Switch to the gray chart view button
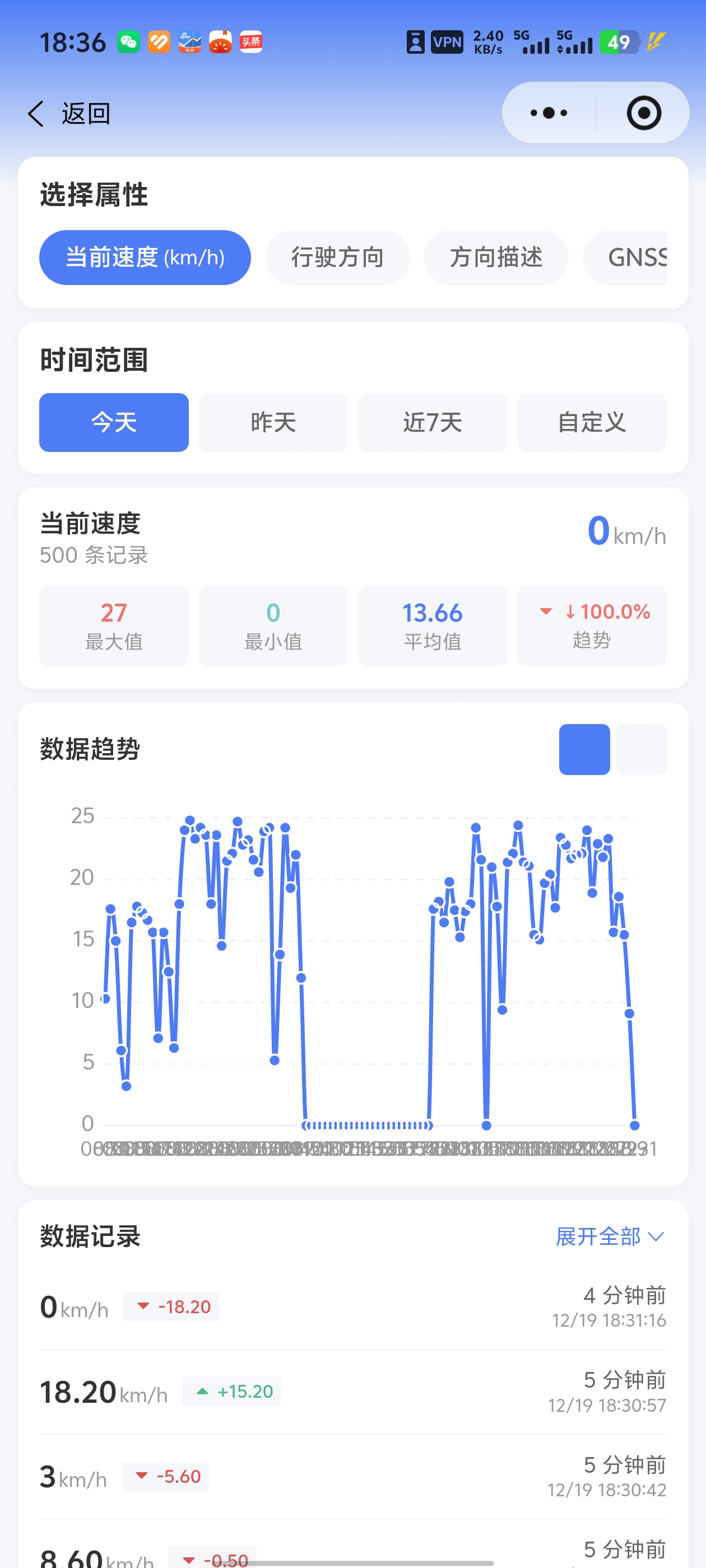This screenshot has width=706, height=1568. 641,749
